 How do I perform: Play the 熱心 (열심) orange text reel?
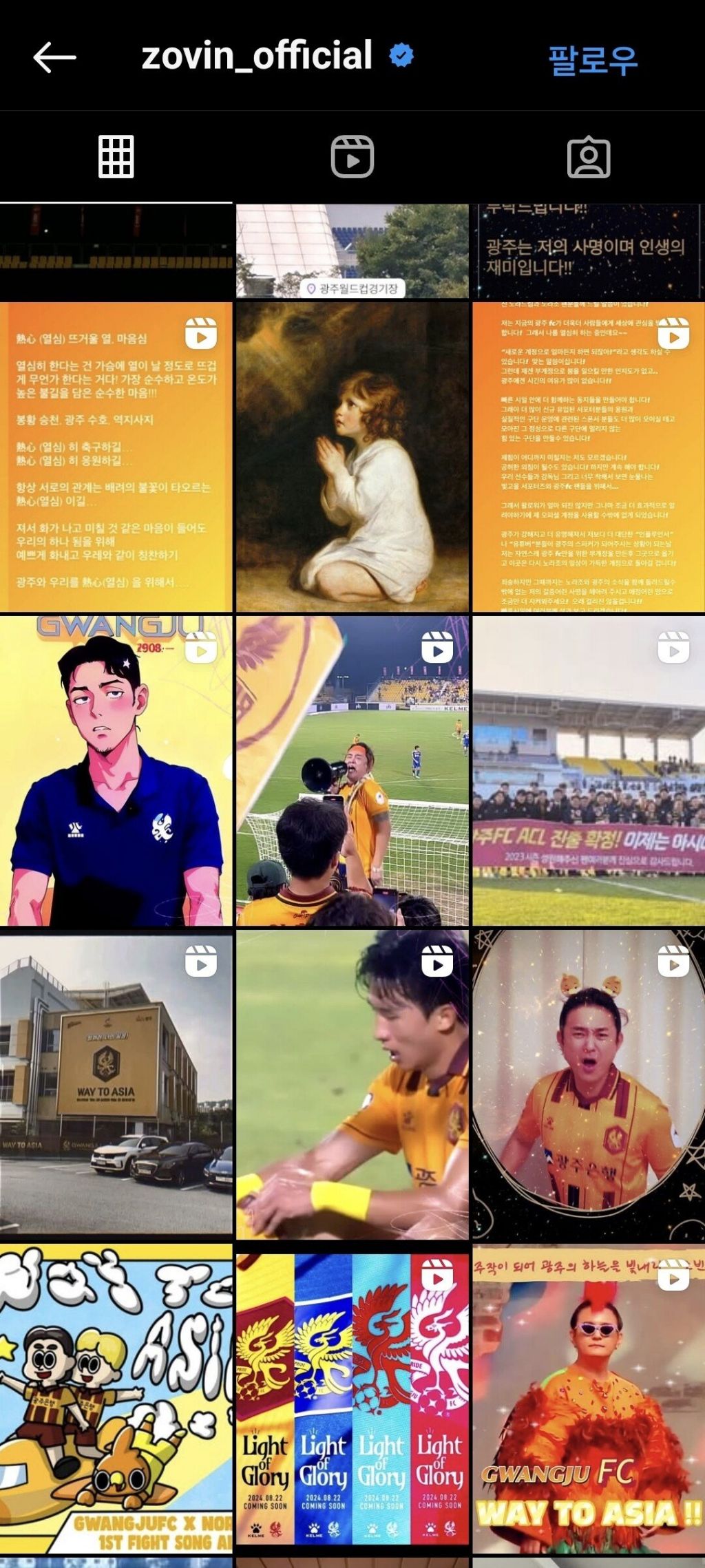pos(116,457)
